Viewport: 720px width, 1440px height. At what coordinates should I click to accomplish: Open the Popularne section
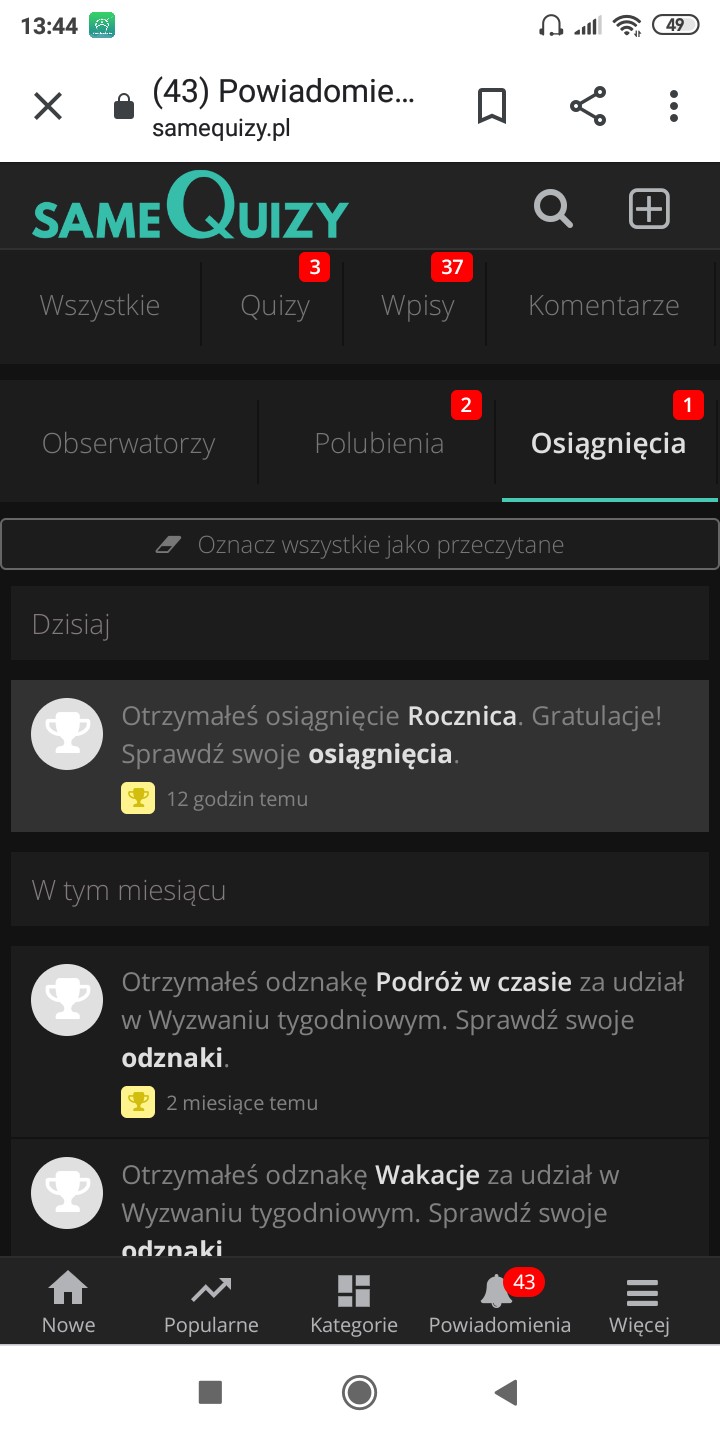pyautogui.click(x=211, y=1303)
